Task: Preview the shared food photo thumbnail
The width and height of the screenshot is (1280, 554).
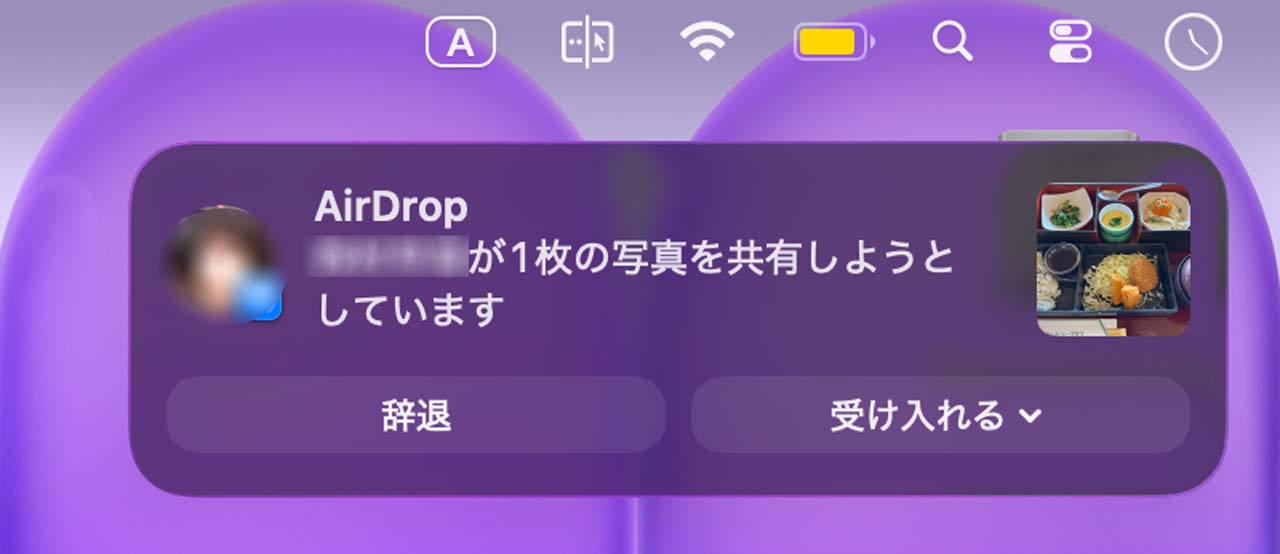Action: click(x=1113, y=259)
